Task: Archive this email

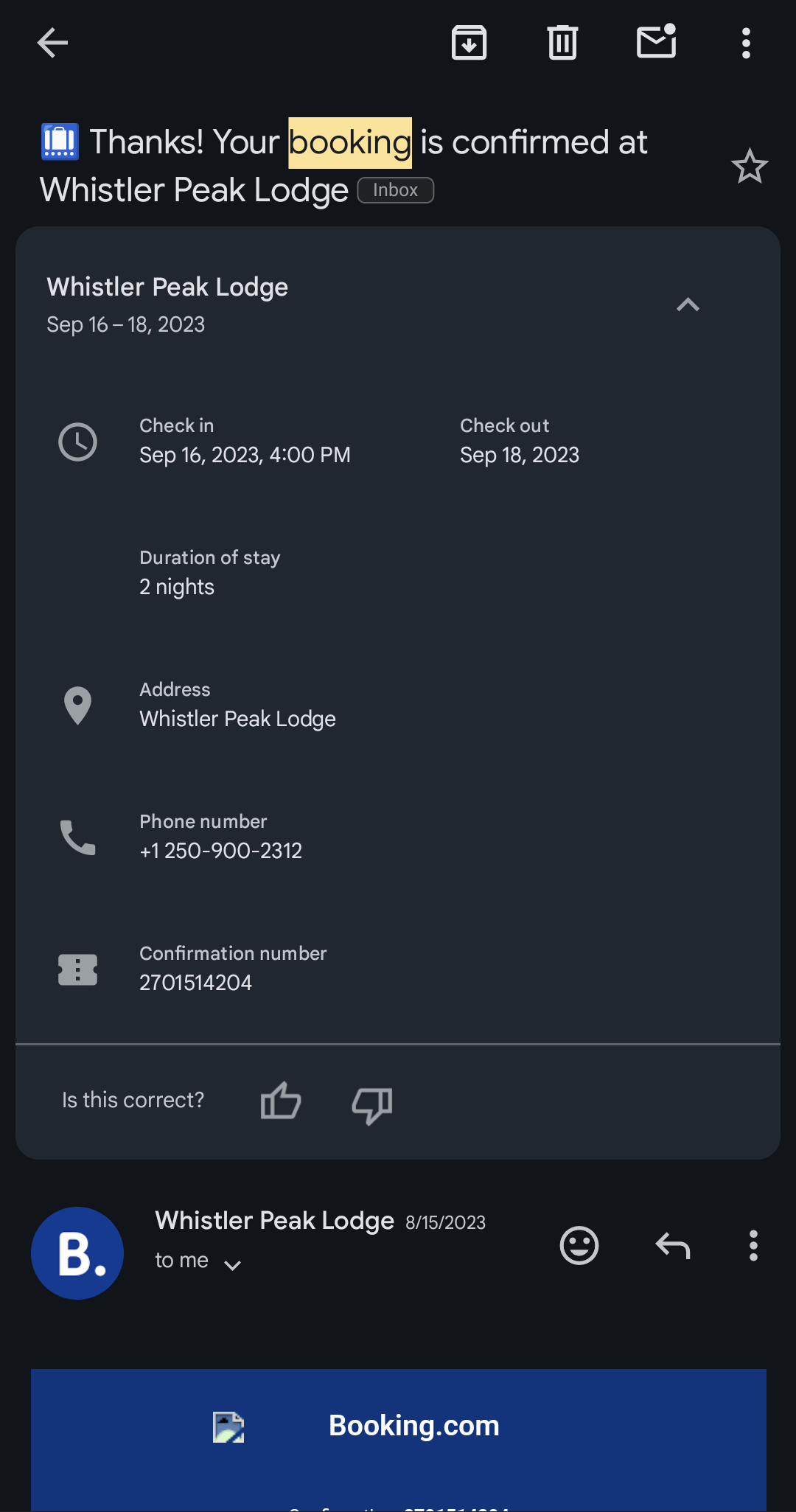Action: pyautogui.click(x=469, y=42)
